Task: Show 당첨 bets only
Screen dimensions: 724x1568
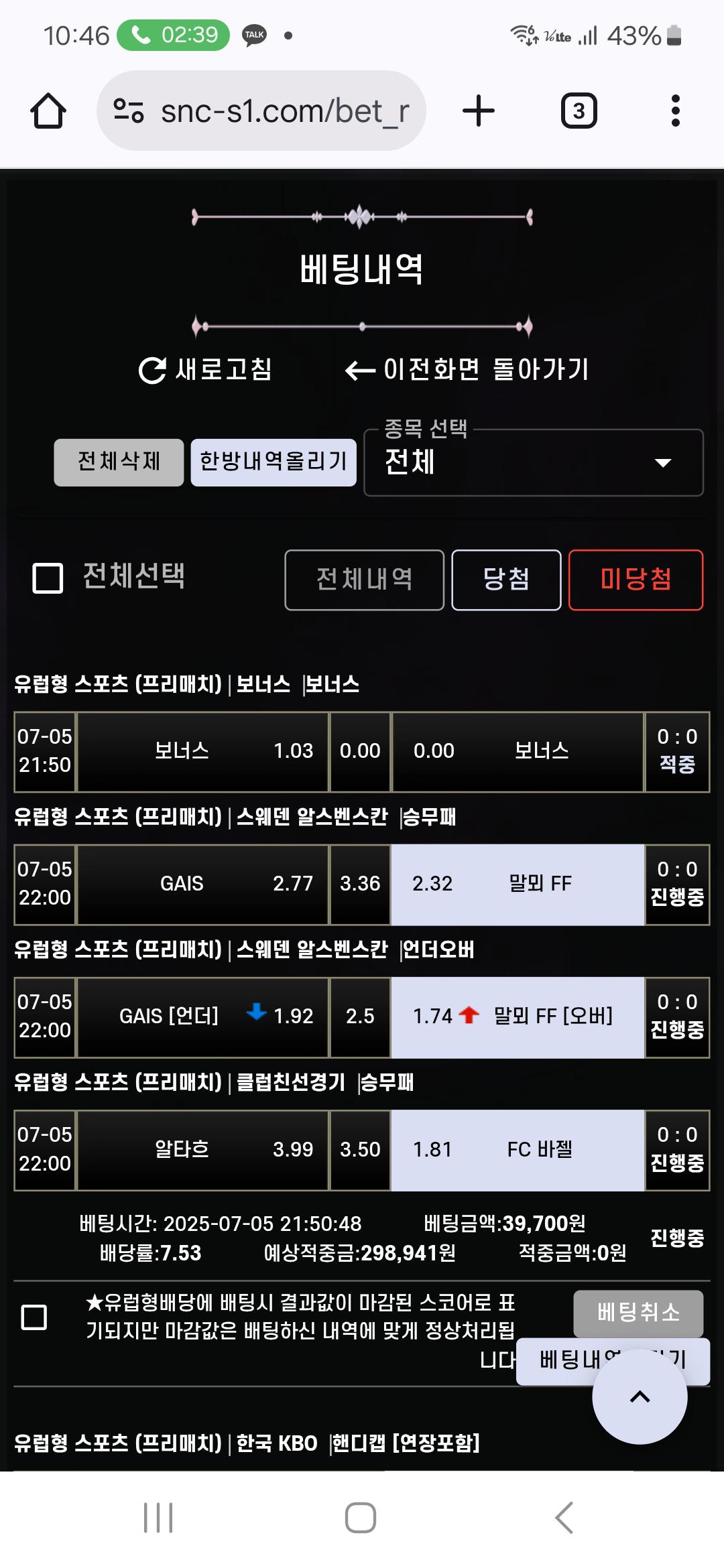Action: [x=506, y=580]
